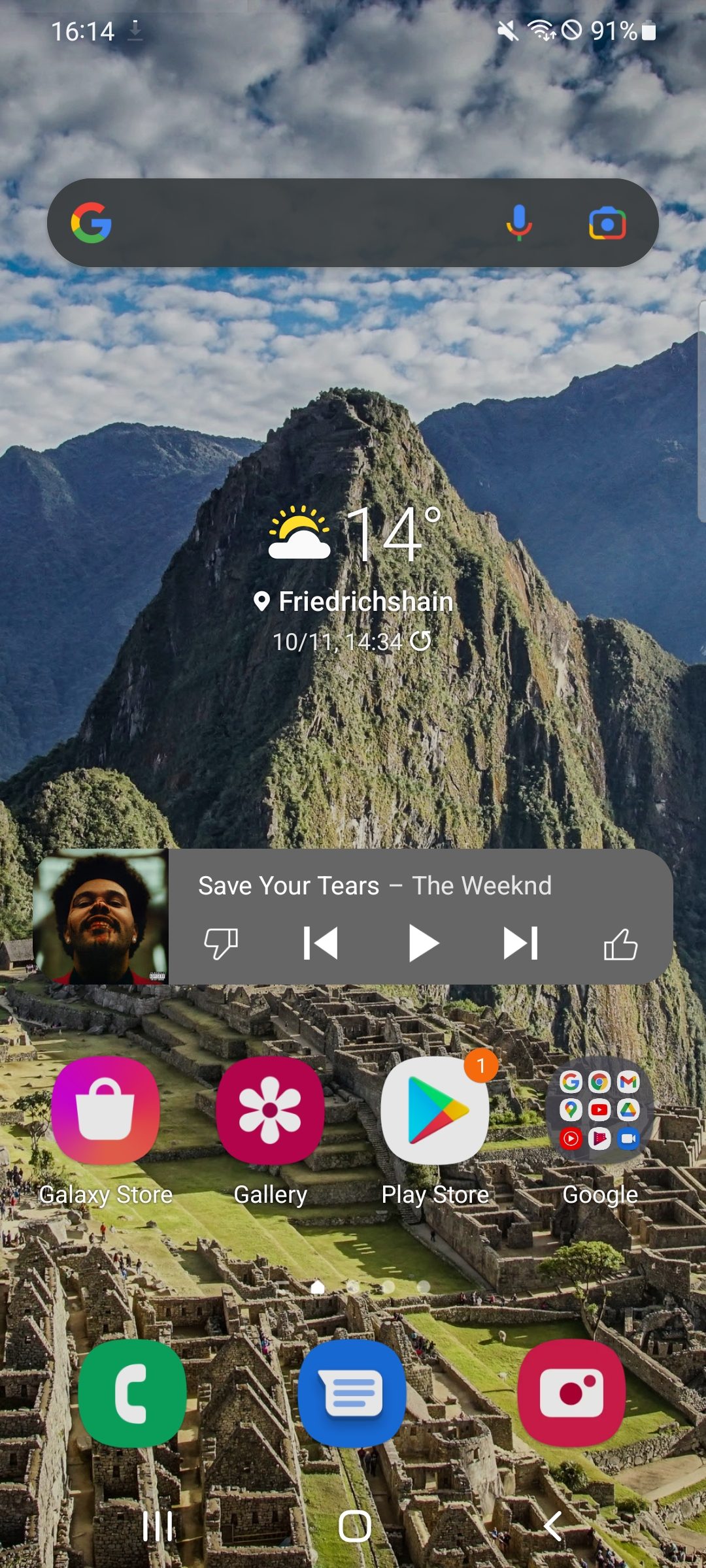The image size is (706, 1568).
Task: Like the current song with thumbs up
Action: point(620,943)
